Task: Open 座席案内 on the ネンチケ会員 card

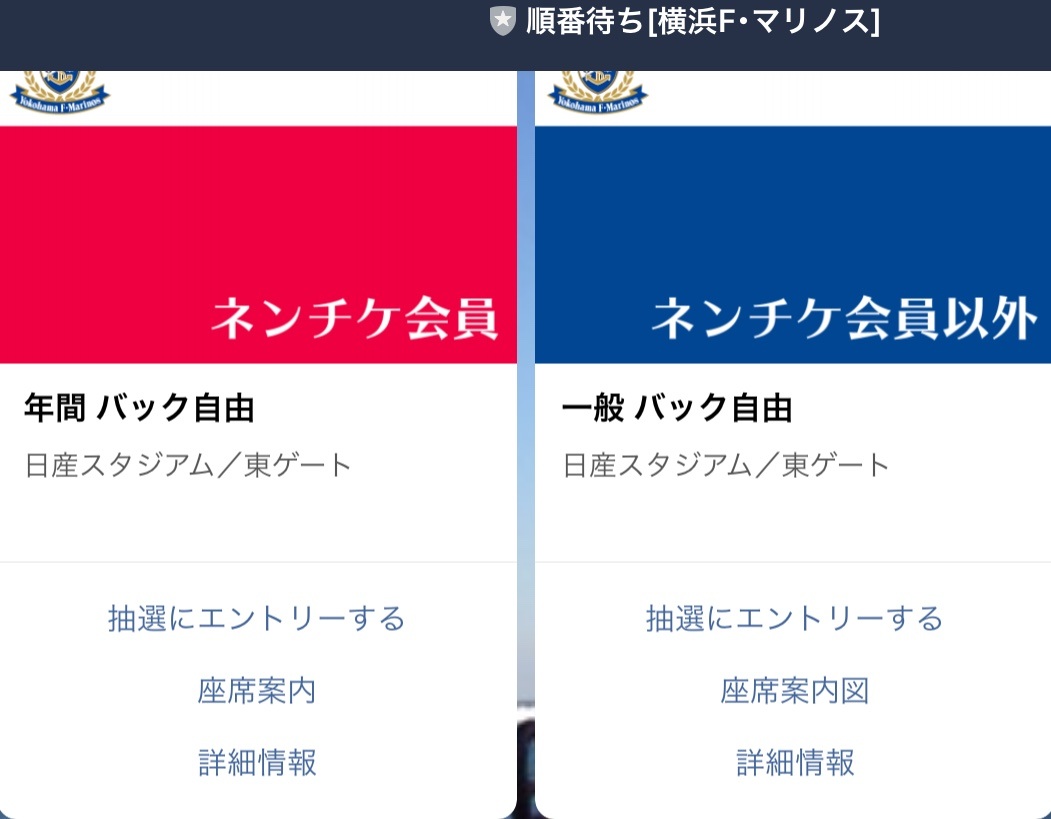Action: click(257, 691)
